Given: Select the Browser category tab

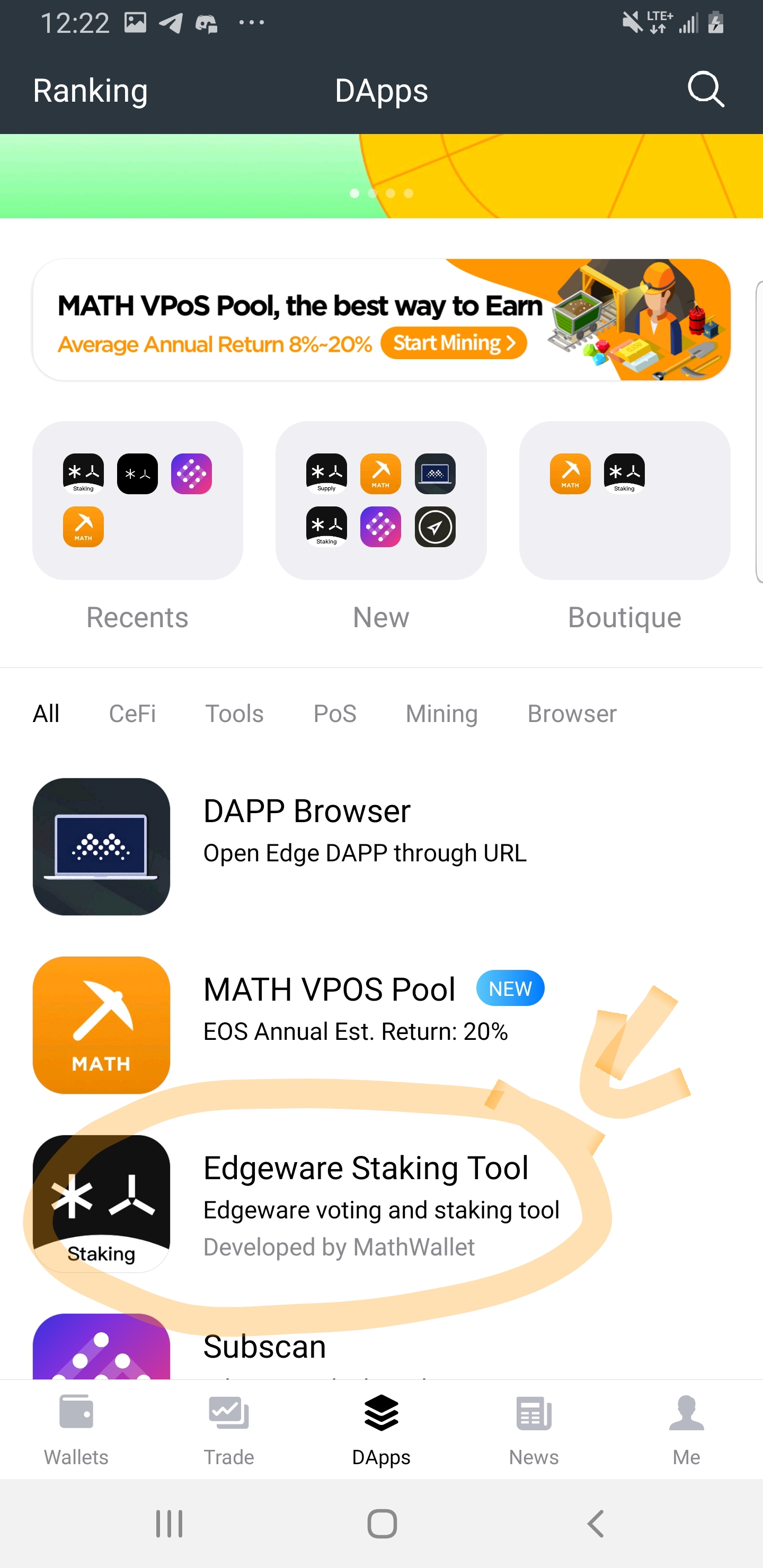Looking at the screenshot, I should pyautogui.click(x=572, y=714).
